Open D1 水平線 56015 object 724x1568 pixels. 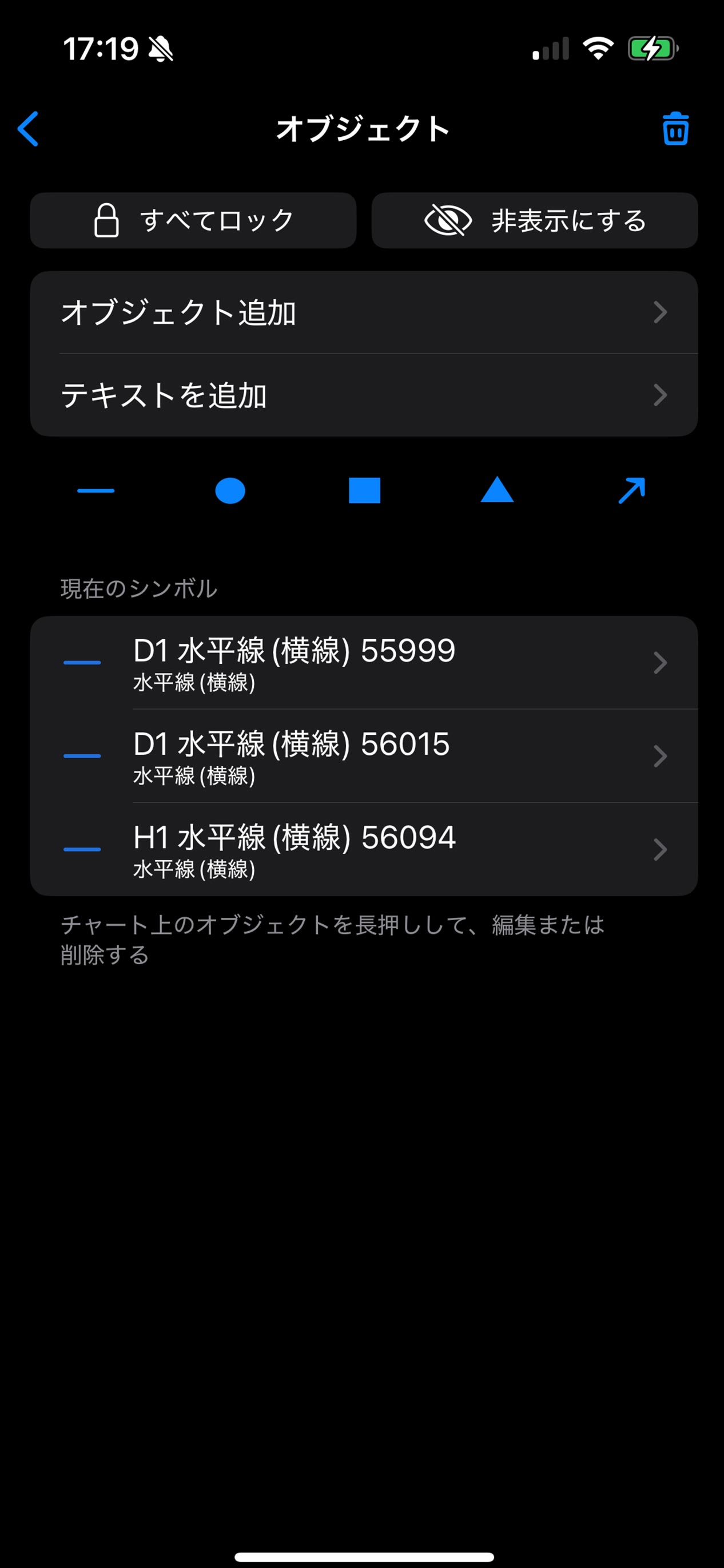(363, 756)
